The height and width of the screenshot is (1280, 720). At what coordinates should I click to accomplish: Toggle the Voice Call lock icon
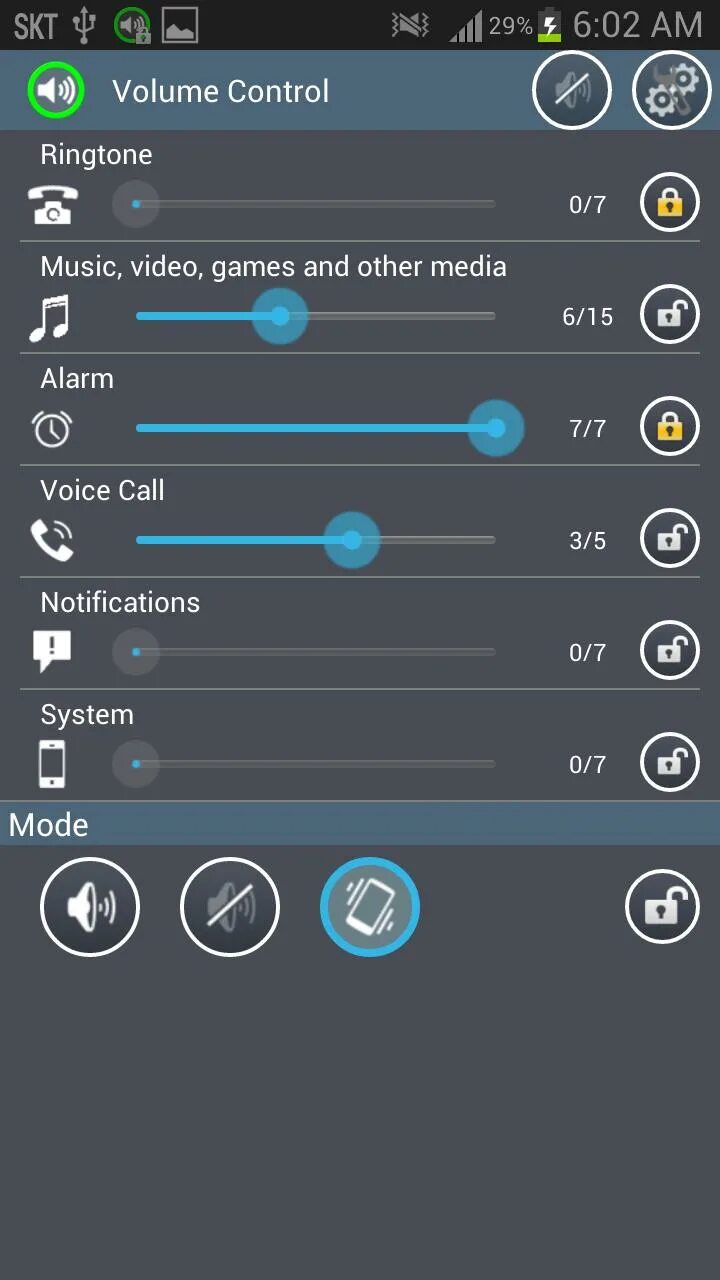click(669, 538)
